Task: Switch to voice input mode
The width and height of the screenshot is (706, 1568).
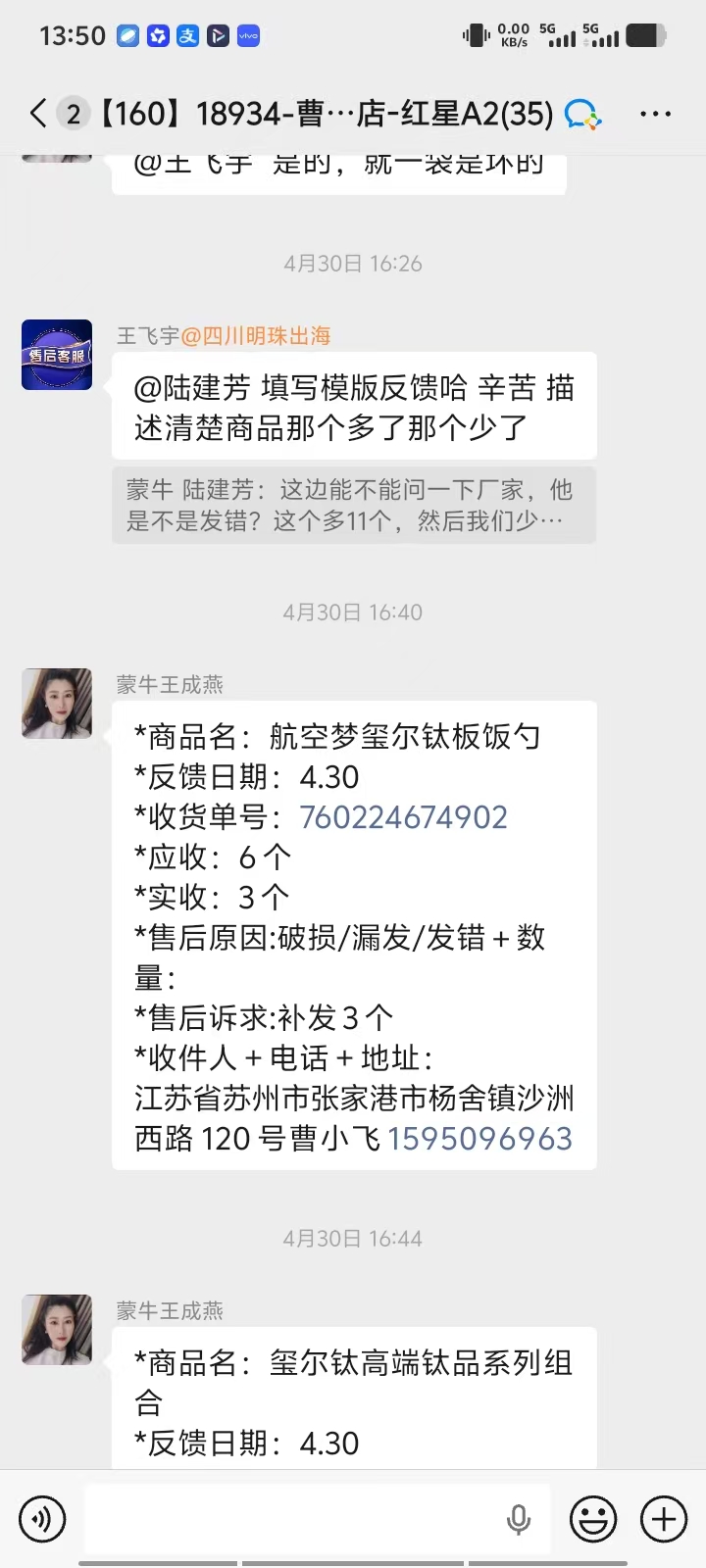Action: 42,1519
